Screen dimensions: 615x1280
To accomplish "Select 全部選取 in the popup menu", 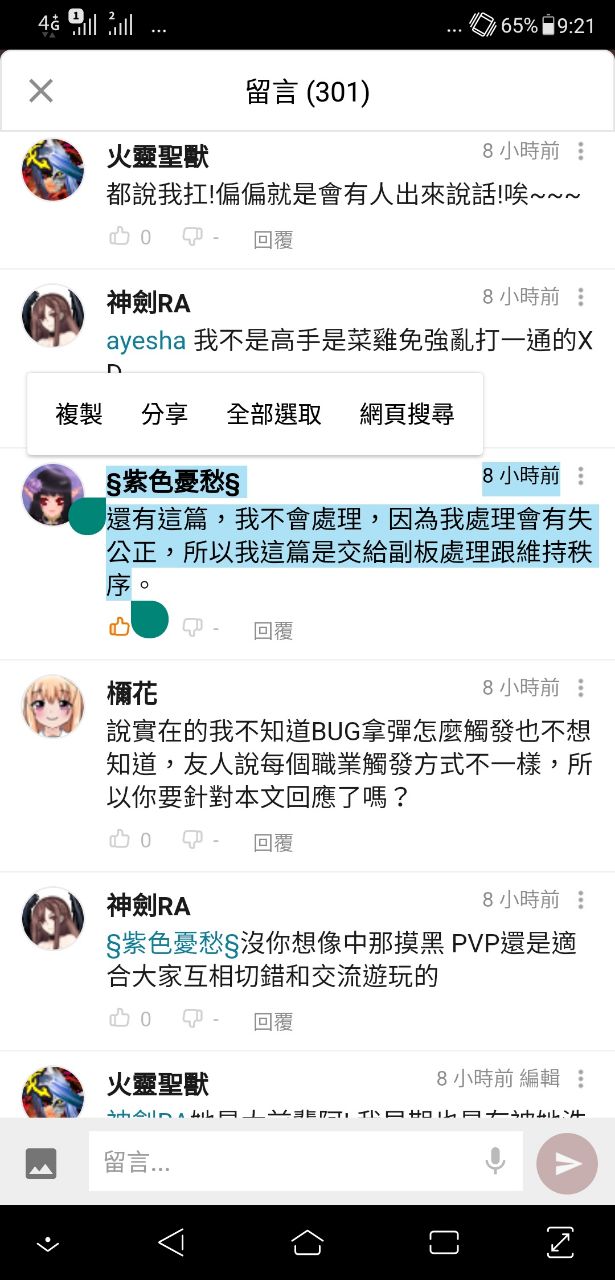I will [x=274, y=414].
